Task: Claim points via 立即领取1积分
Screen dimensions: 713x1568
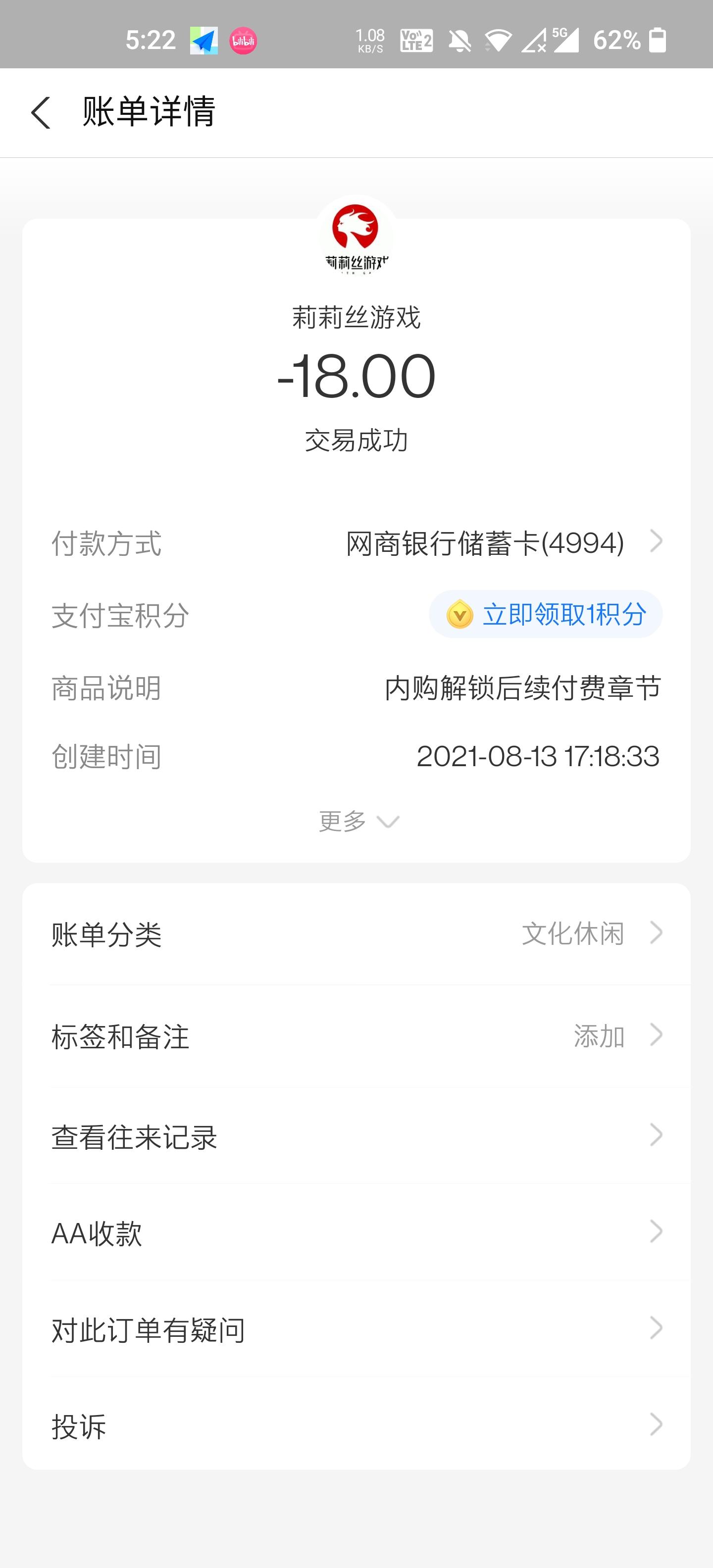Action: pos(546,615)
